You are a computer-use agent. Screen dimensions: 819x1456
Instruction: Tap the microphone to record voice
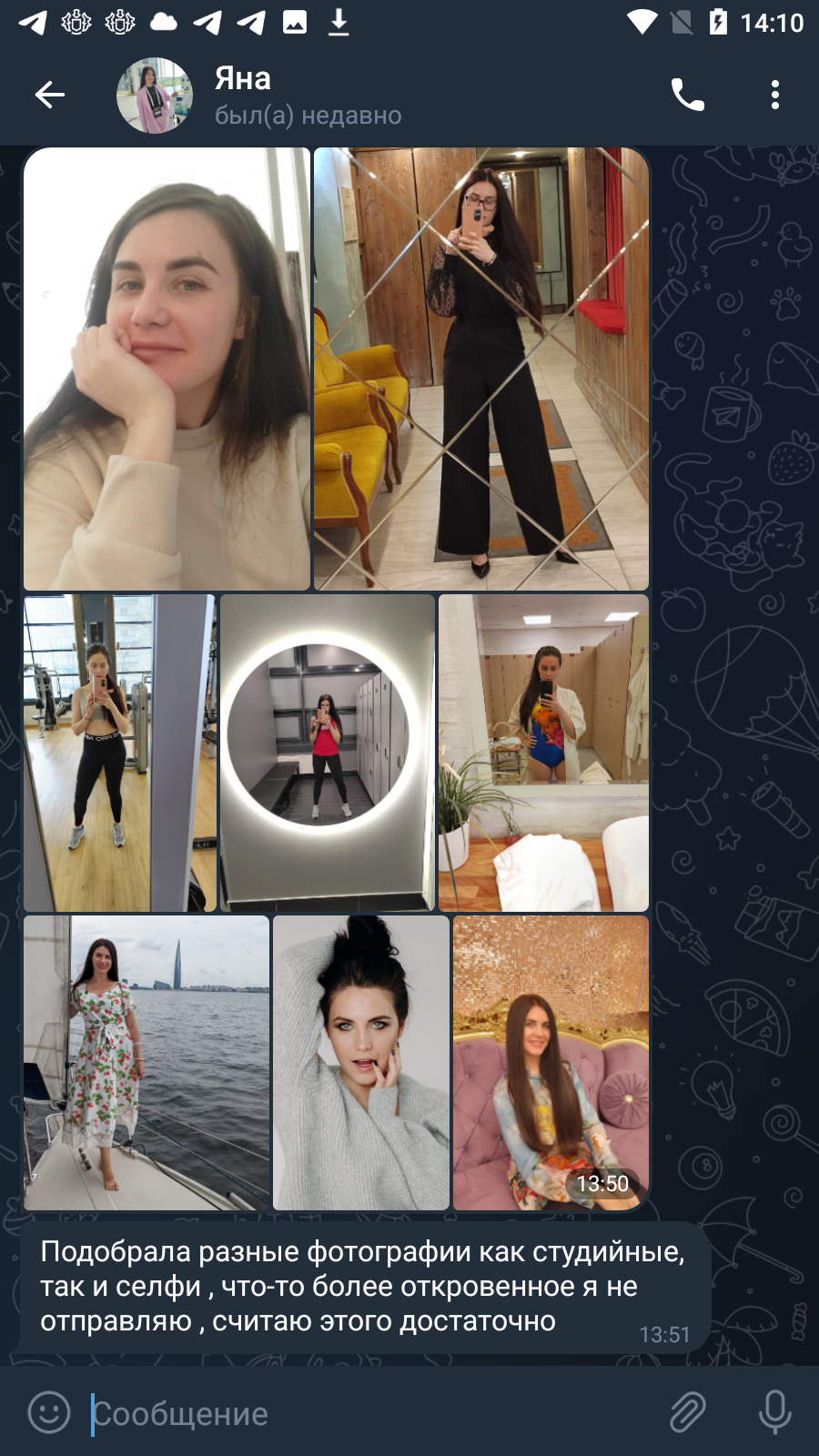click(774, 1413)
